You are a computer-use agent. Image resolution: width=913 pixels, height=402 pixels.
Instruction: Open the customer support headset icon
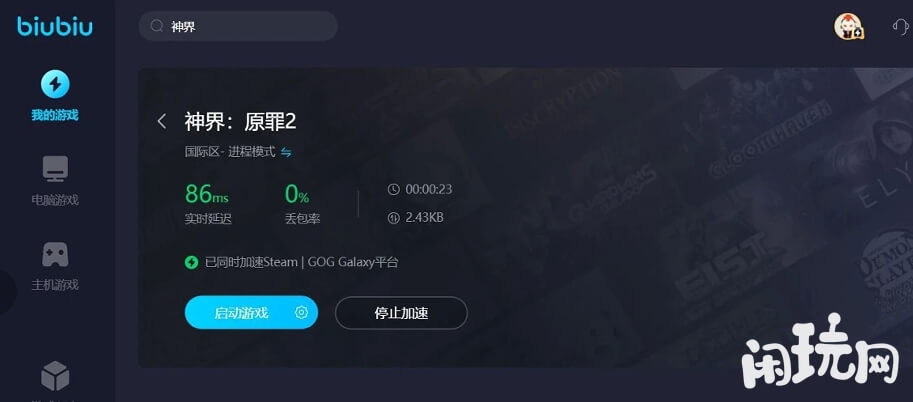900,27
